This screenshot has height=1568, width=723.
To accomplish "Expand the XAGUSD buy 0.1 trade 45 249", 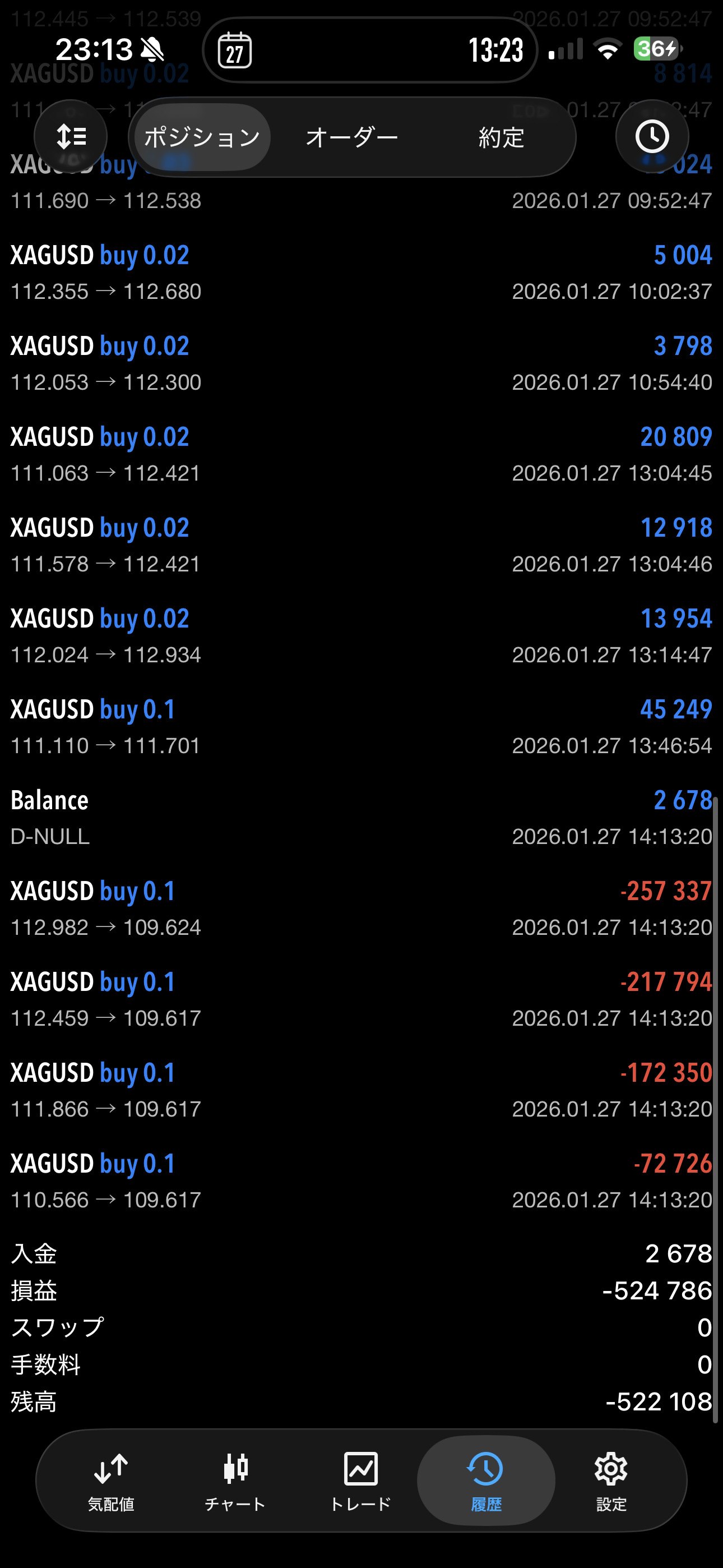I will coord(361,727).
